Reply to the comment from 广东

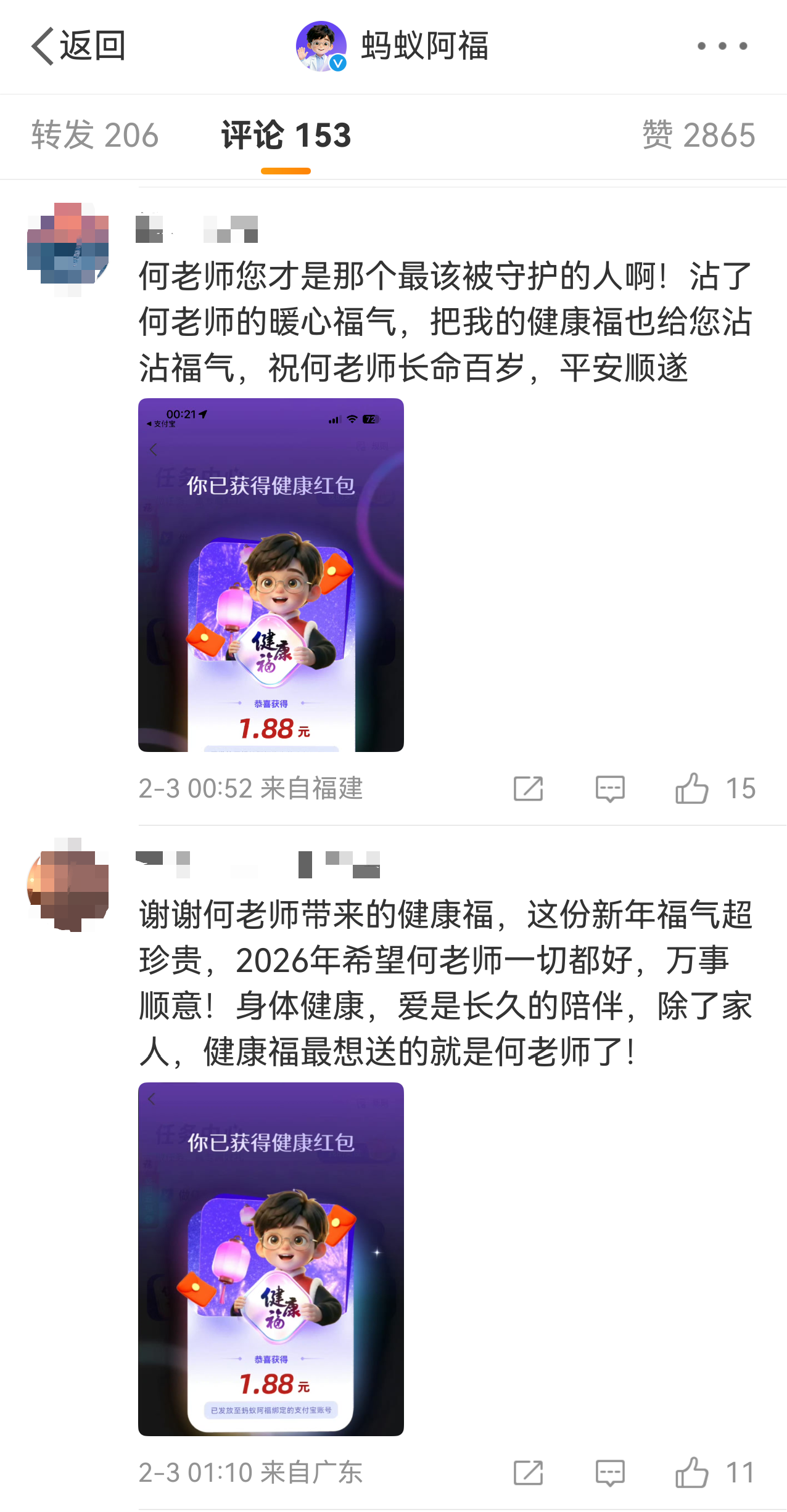(x=610, y=1473)
